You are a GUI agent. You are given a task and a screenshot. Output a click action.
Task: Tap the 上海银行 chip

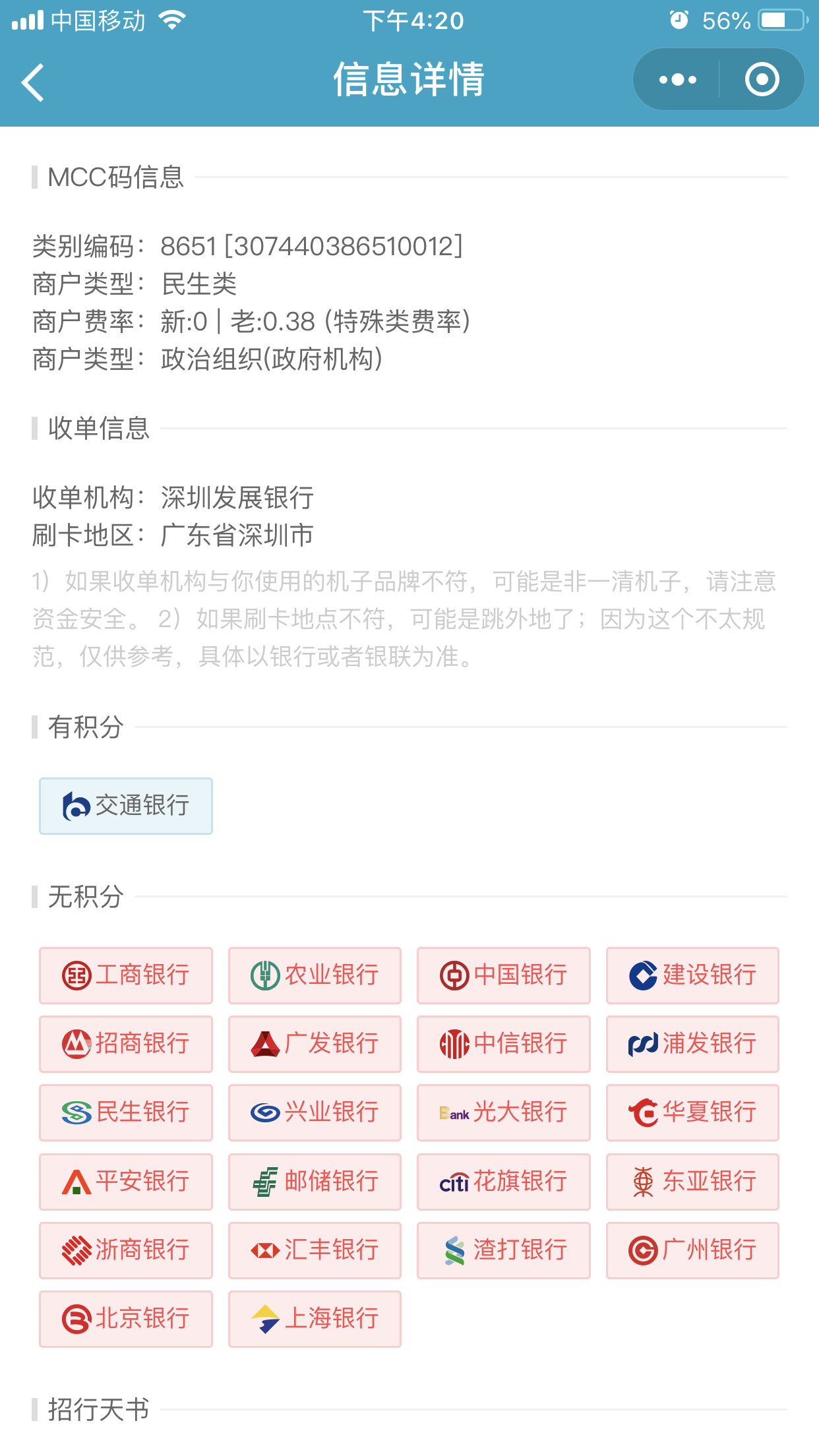(x=315, y=1319)
